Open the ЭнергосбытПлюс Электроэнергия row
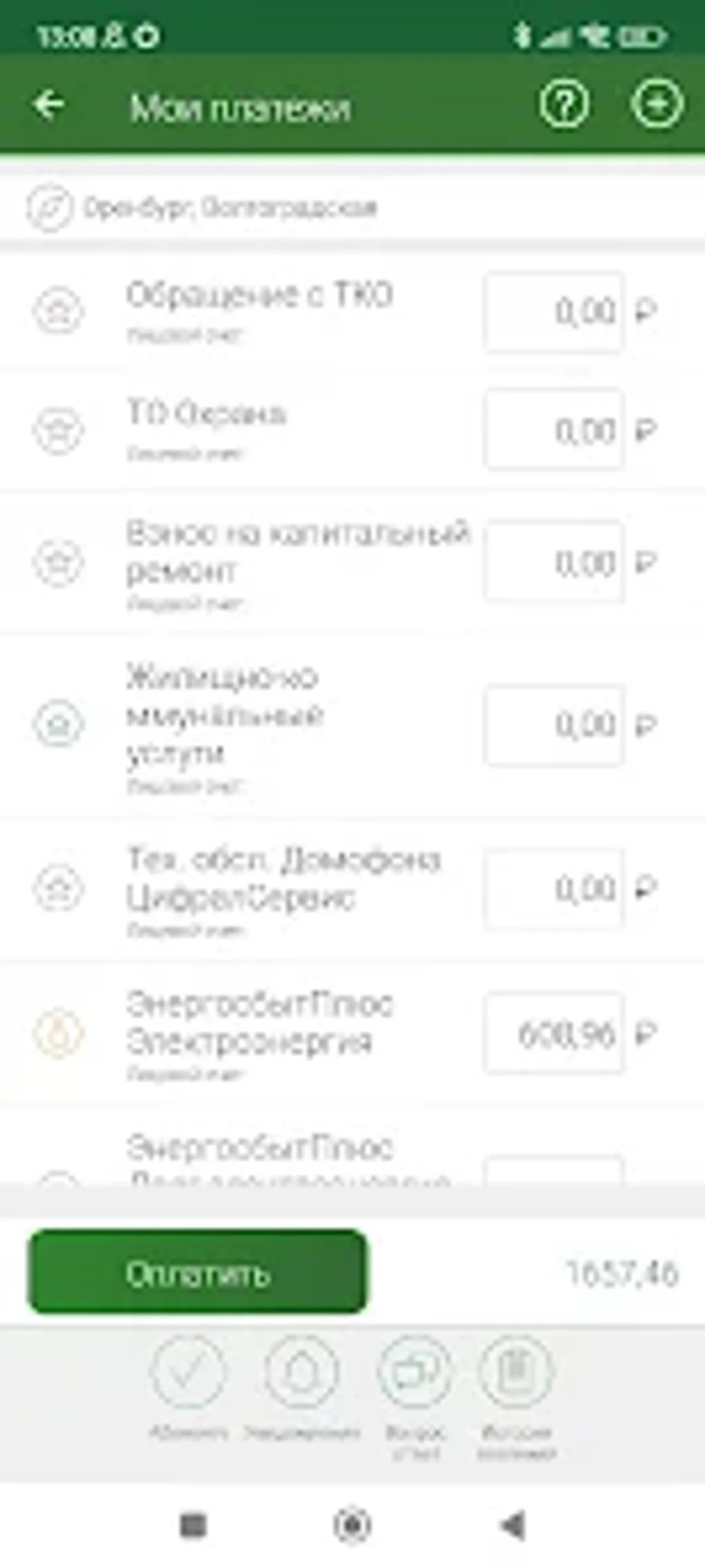This screenshot has height=1568, width=705. pos(352,1034)
